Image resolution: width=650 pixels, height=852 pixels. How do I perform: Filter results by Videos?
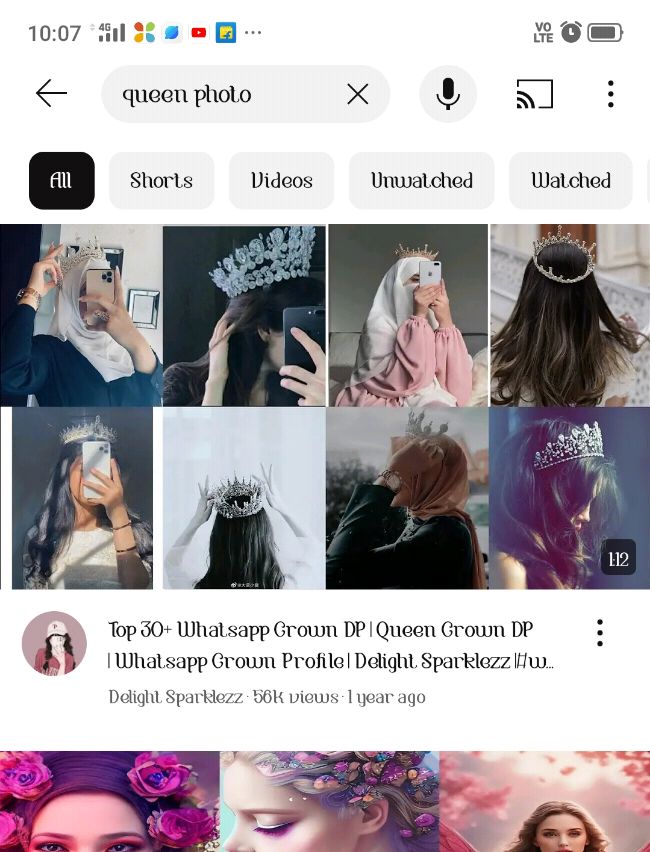(x=282, y=181)
